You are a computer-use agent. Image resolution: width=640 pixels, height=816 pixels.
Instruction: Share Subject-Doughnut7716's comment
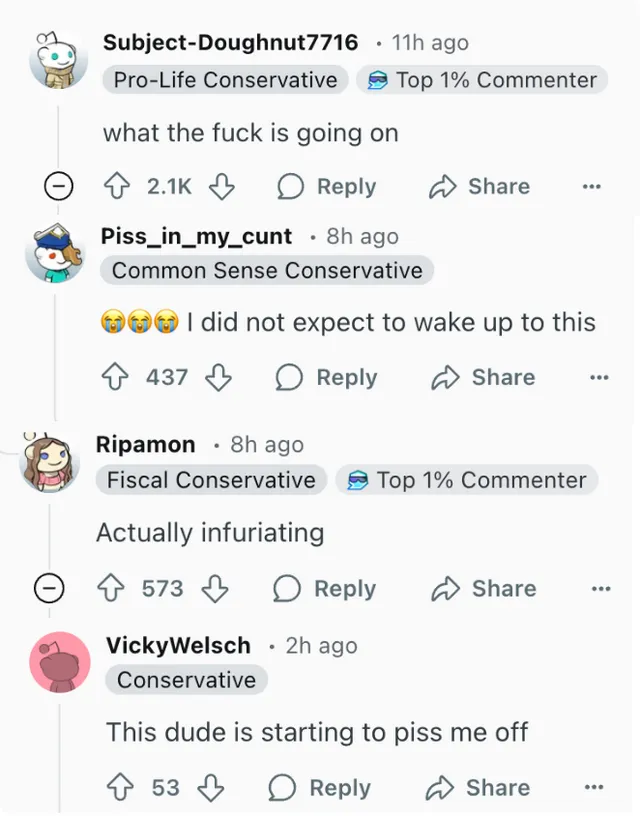point(479,187)
